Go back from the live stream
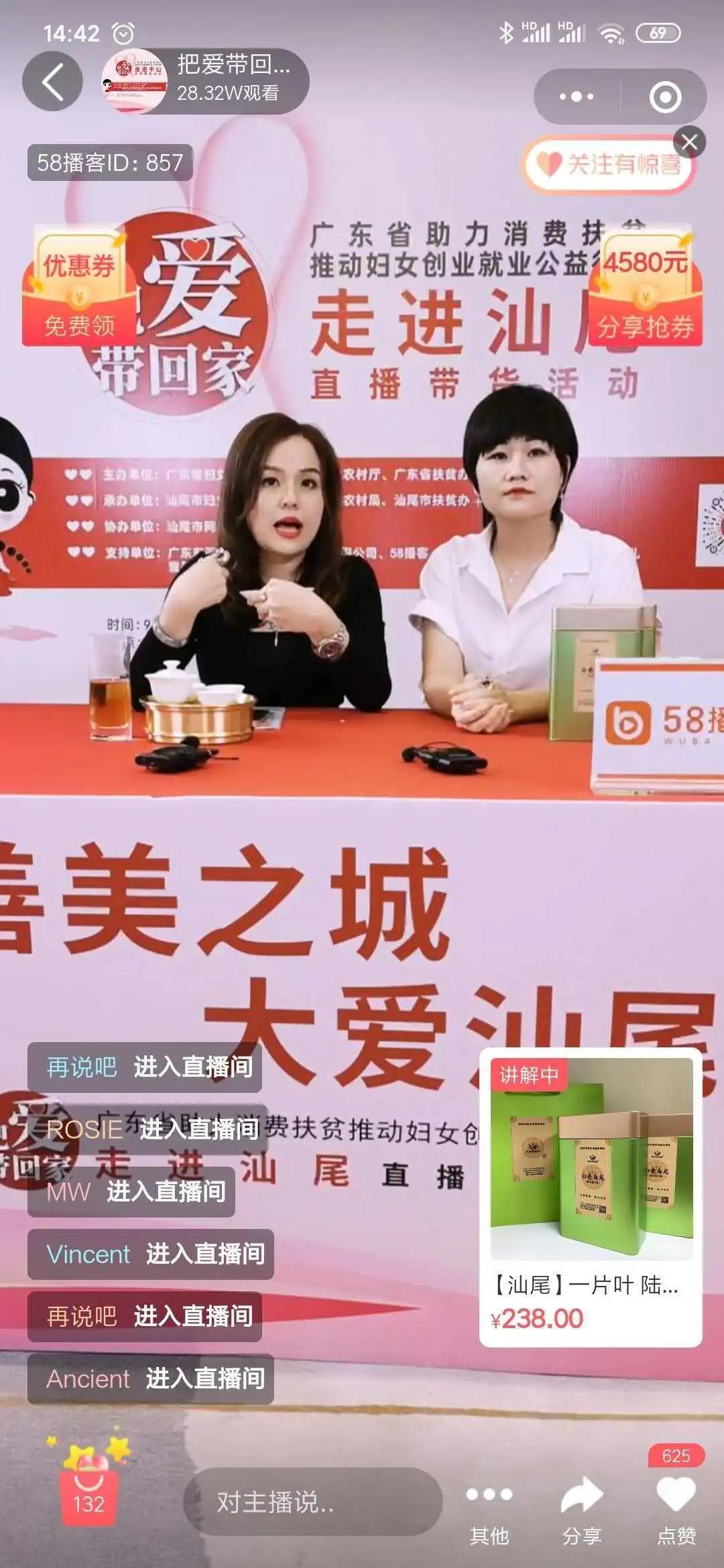 coord(52,82)
